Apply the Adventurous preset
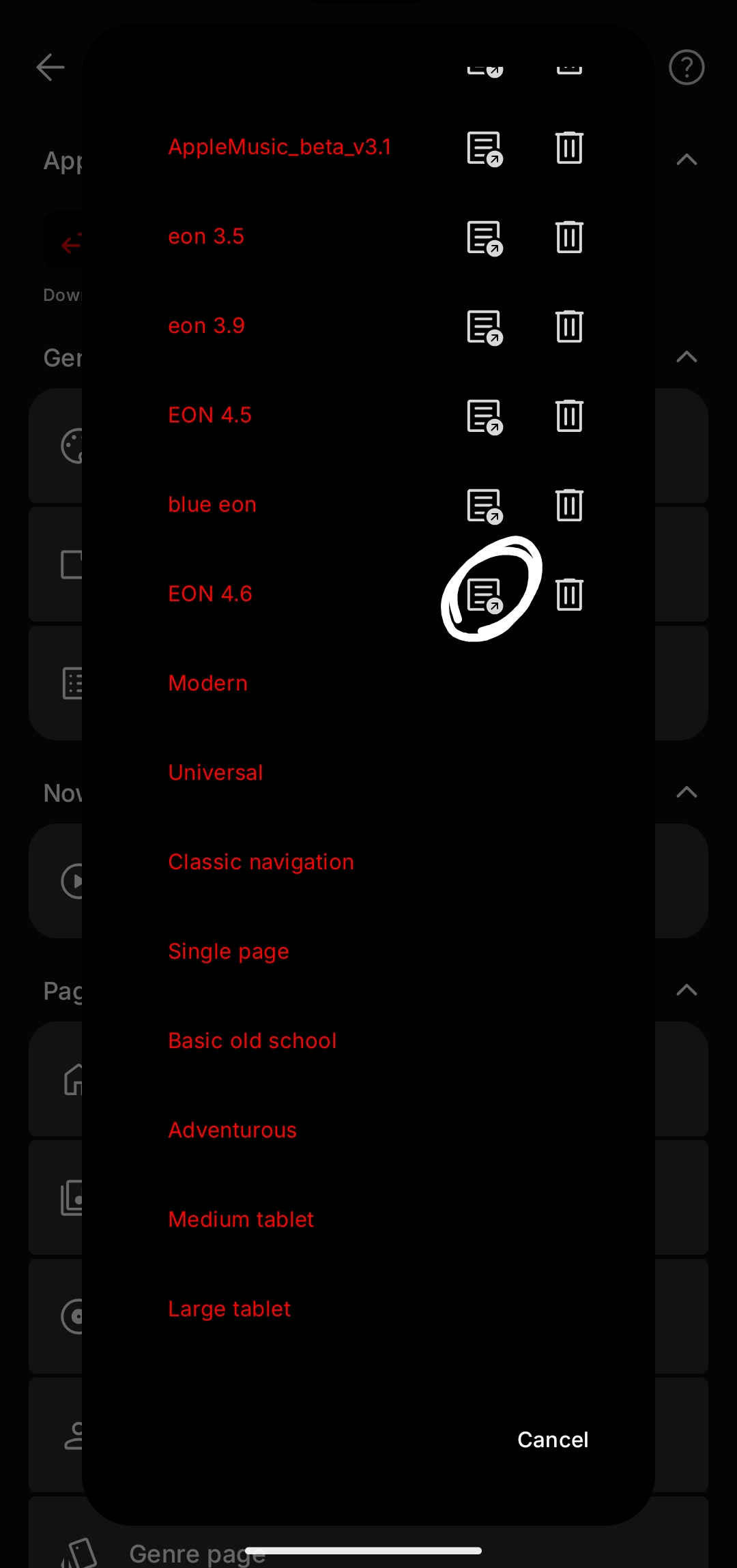 [232, 1130]
